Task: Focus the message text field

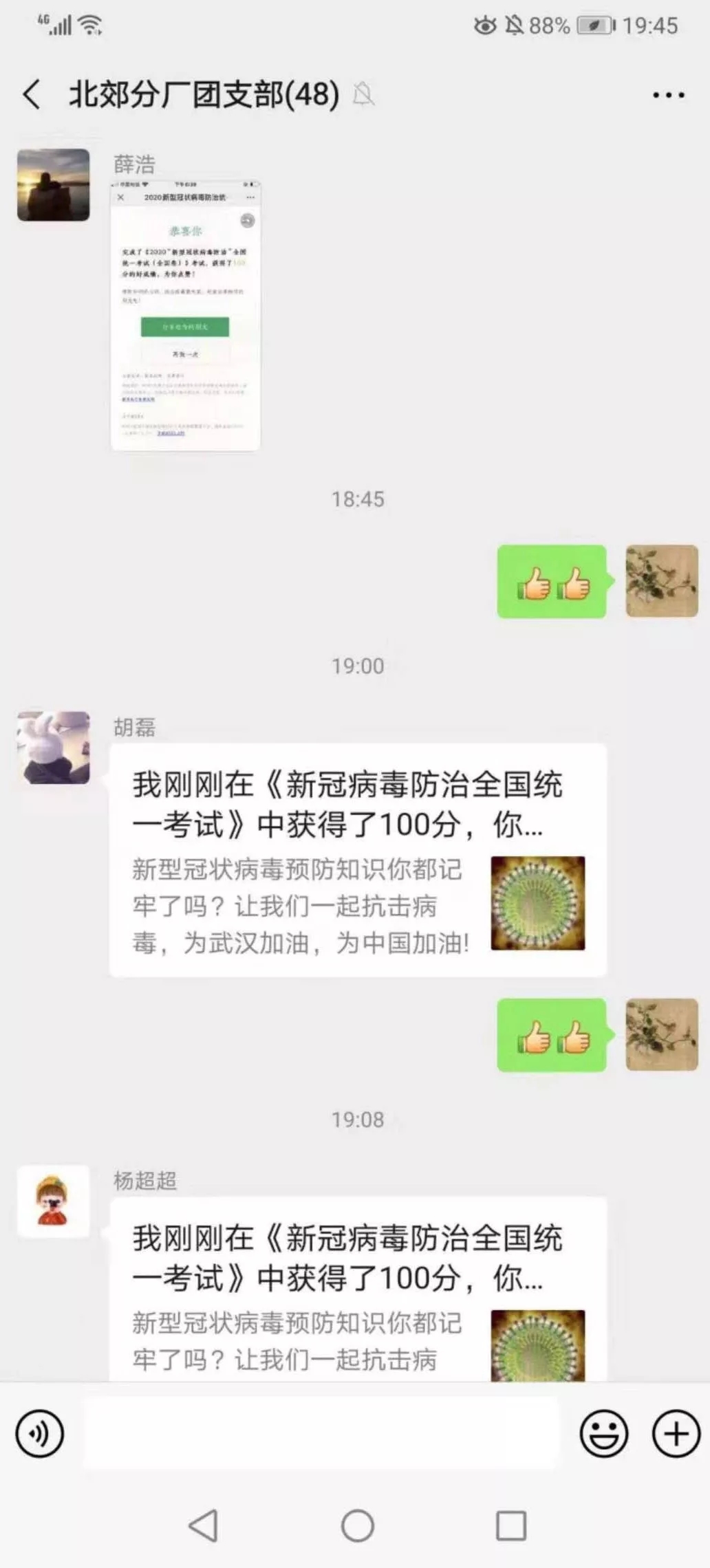Action: (x=322, y=1434)
